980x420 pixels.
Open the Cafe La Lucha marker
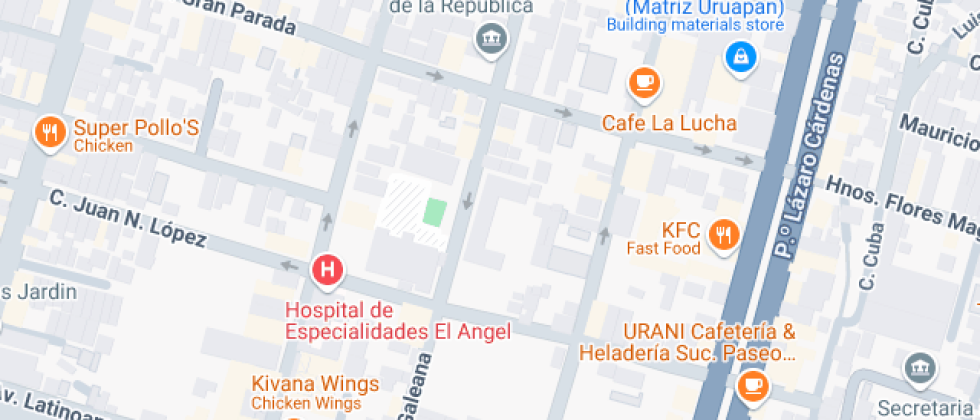click(x=644, y=84)
